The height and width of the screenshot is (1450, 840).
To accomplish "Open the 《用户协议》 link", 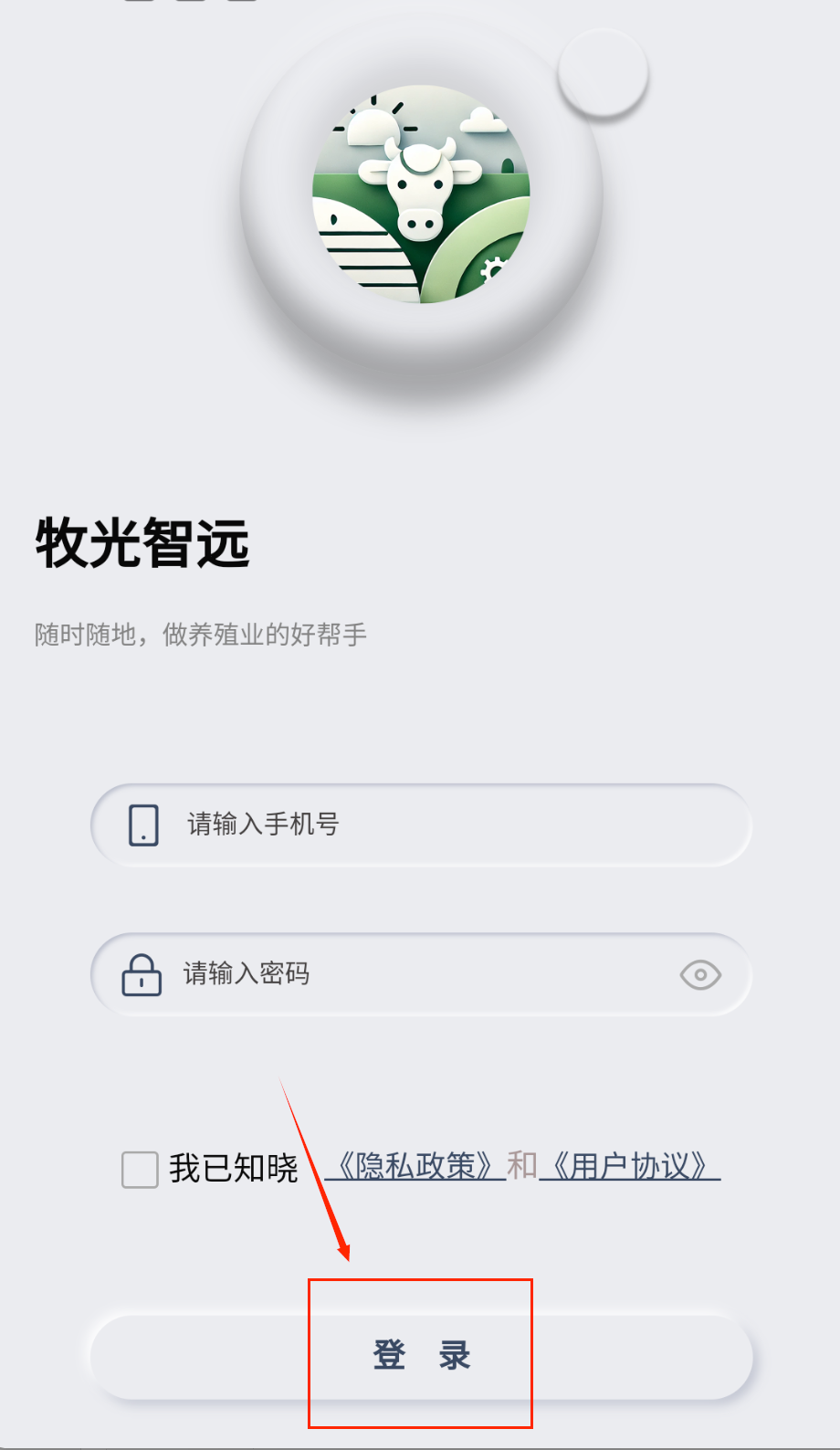I will tap(630, 1166).
